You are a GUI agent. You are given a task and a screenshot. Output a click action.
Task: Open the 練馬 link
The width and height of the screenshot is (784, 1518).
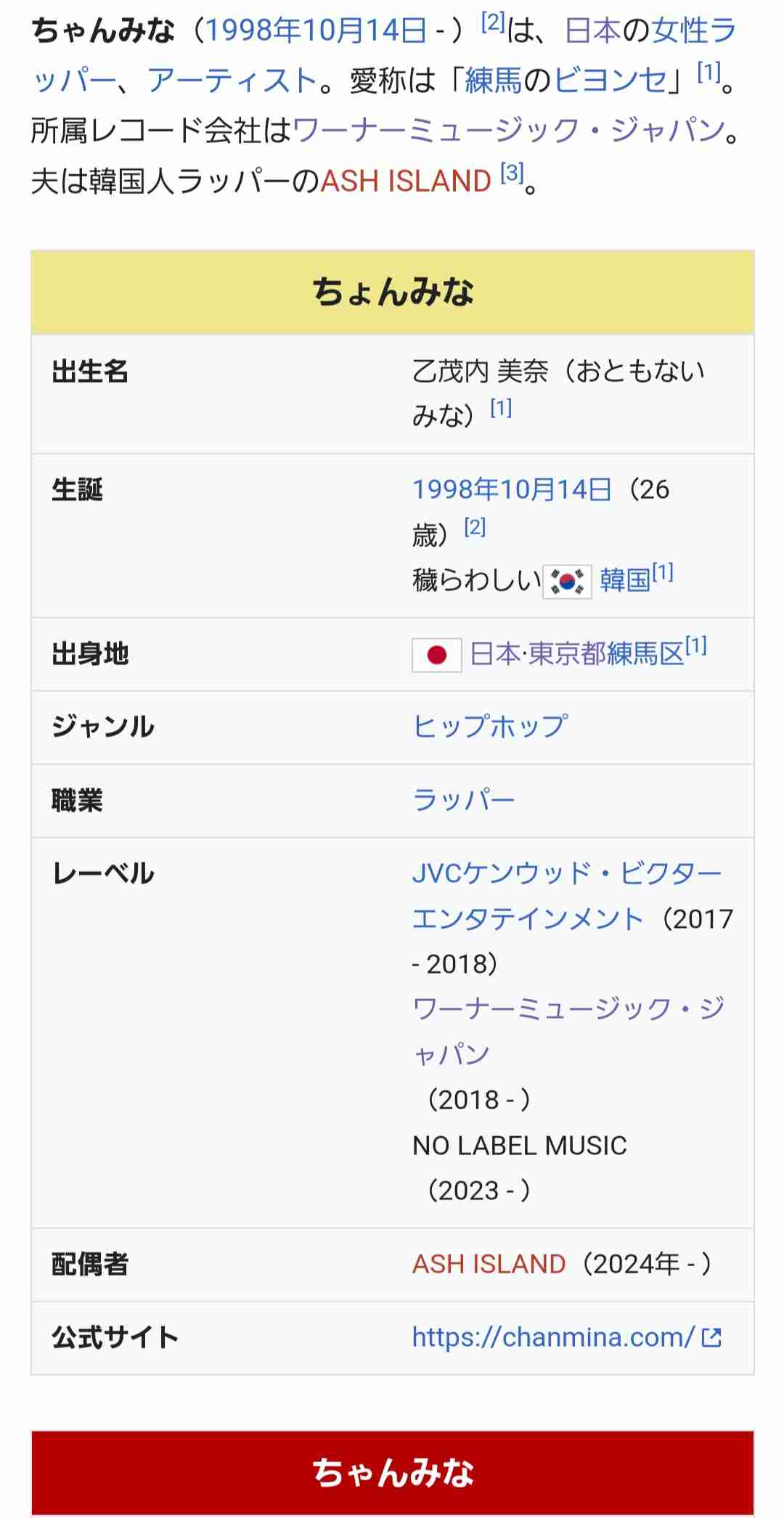pyautogui.click(x=493, y=81)
